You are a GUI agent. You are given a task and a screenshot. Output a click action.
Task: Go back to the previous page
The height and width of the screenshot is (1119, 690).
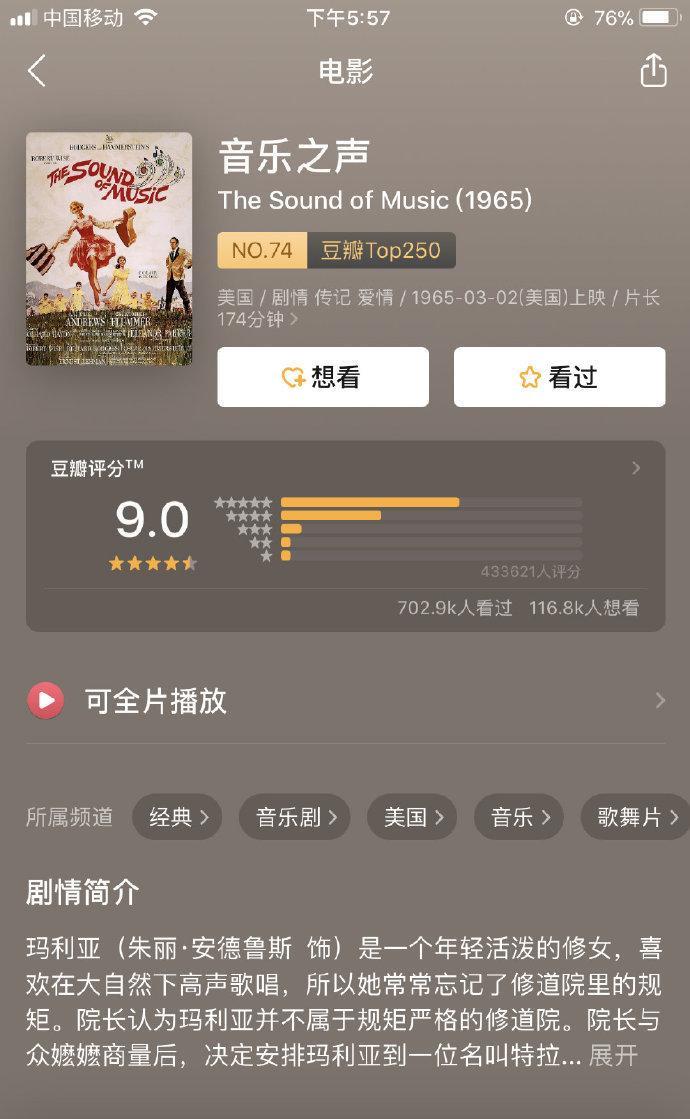point(37,71)
